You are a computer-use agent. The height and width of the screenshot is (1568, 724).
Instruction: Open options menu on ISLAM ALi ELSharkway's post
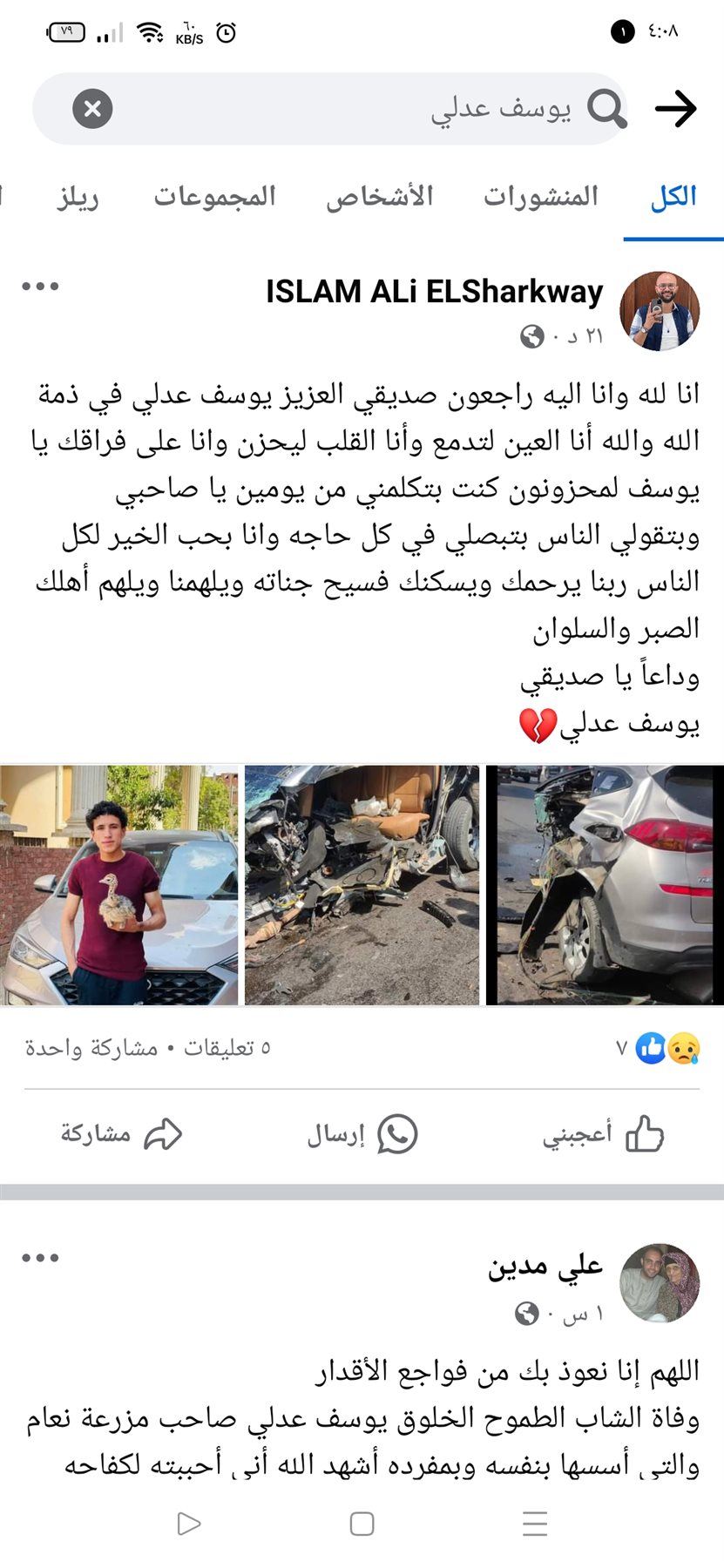pos(40,287)
